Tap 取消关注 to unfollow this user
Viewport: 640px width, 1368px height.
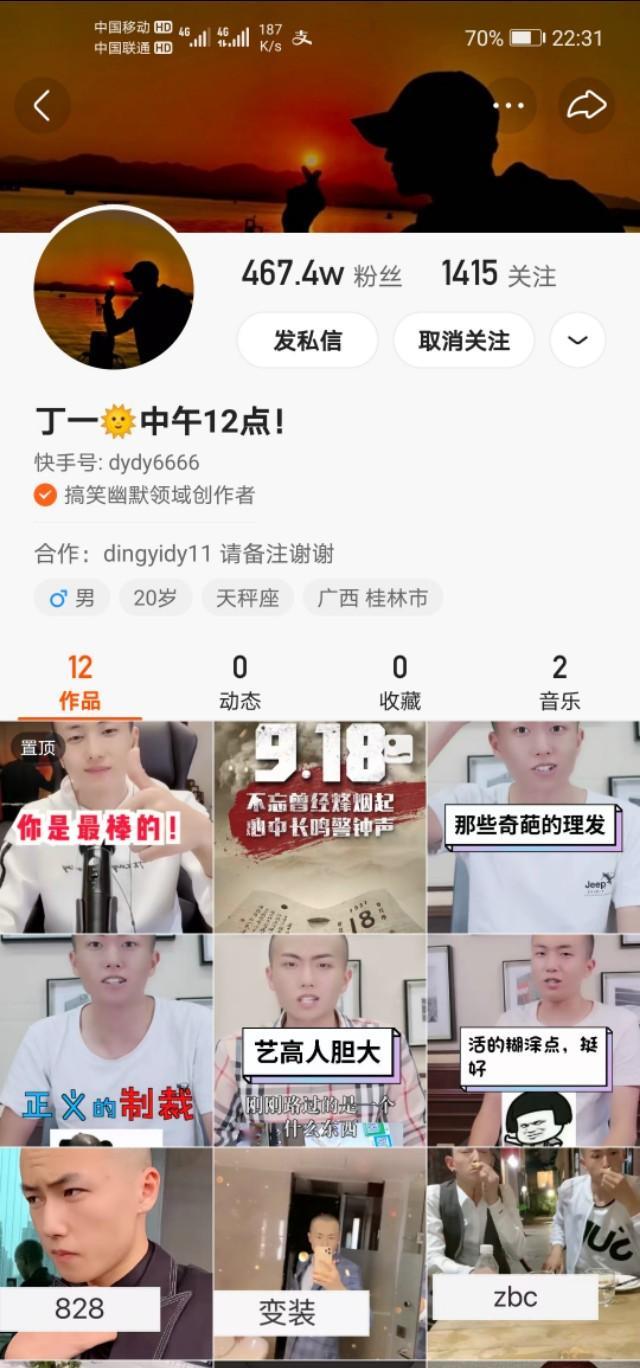(x=463, y=340)
